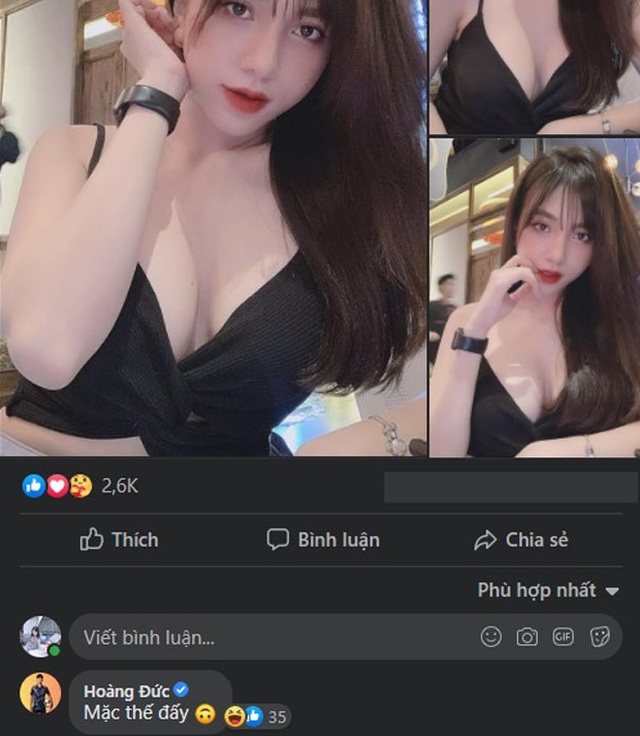
Task: Attach a photo with the camera icon
Action: pyautogui.click(x=527, y=637)
